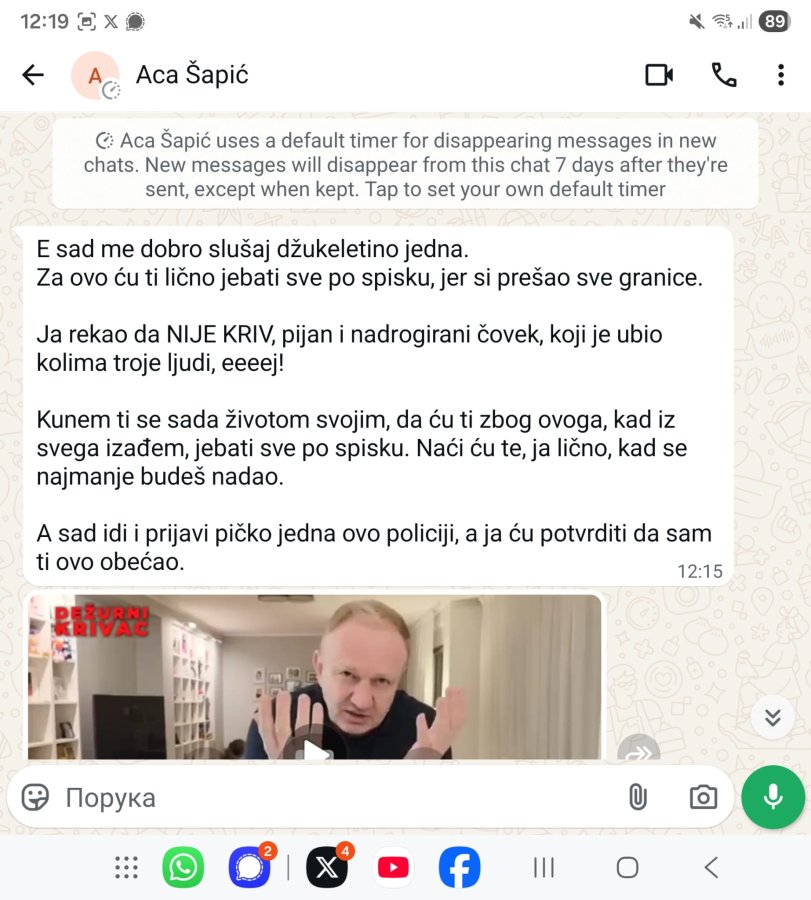Image resolution: width=811 pixels, height=900 pixels.
Task: Record a voice message
Action: click(x=772, y=797)
